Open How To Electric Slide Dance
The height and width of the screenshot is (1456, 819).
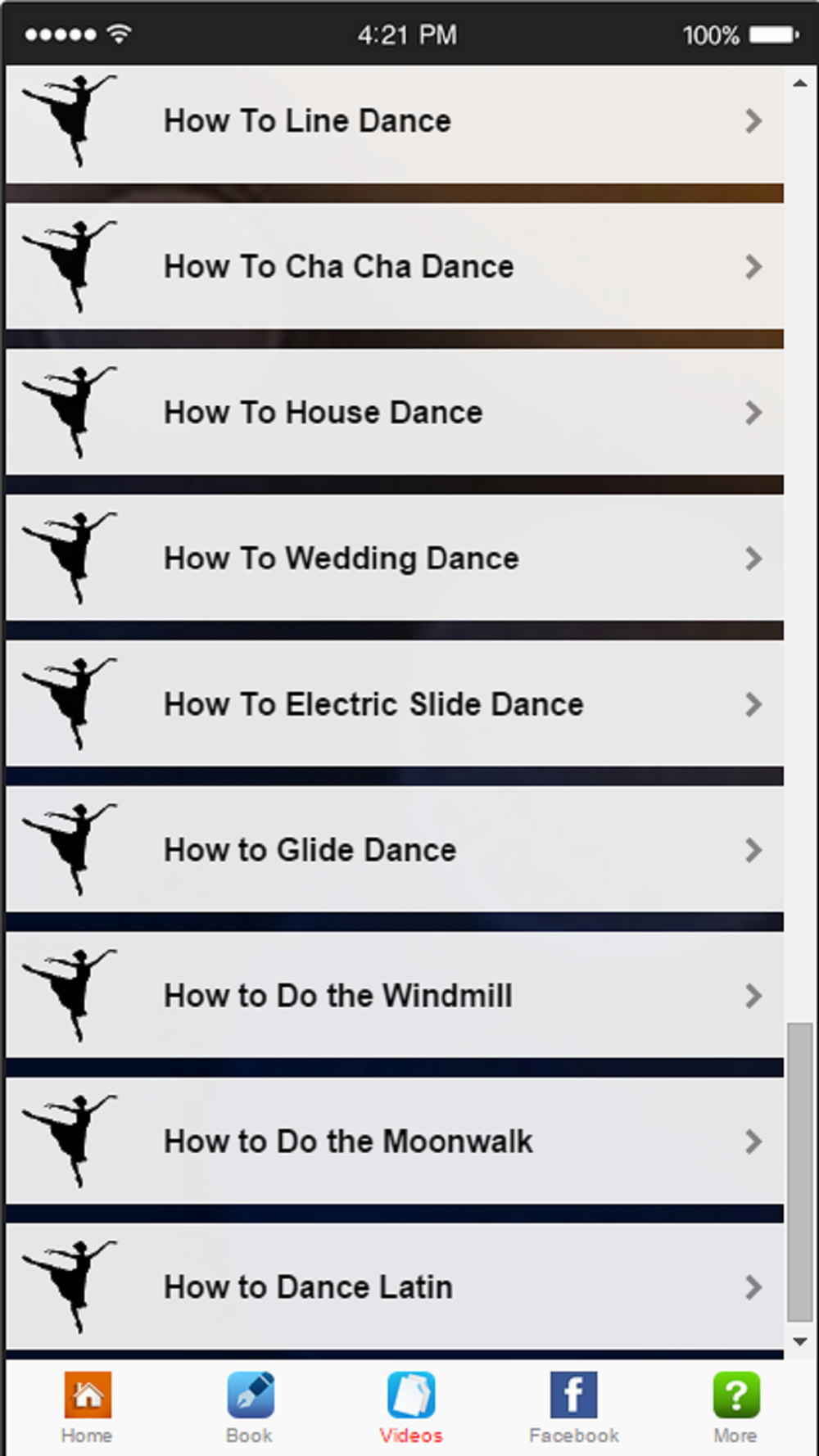tap(395, 704)
